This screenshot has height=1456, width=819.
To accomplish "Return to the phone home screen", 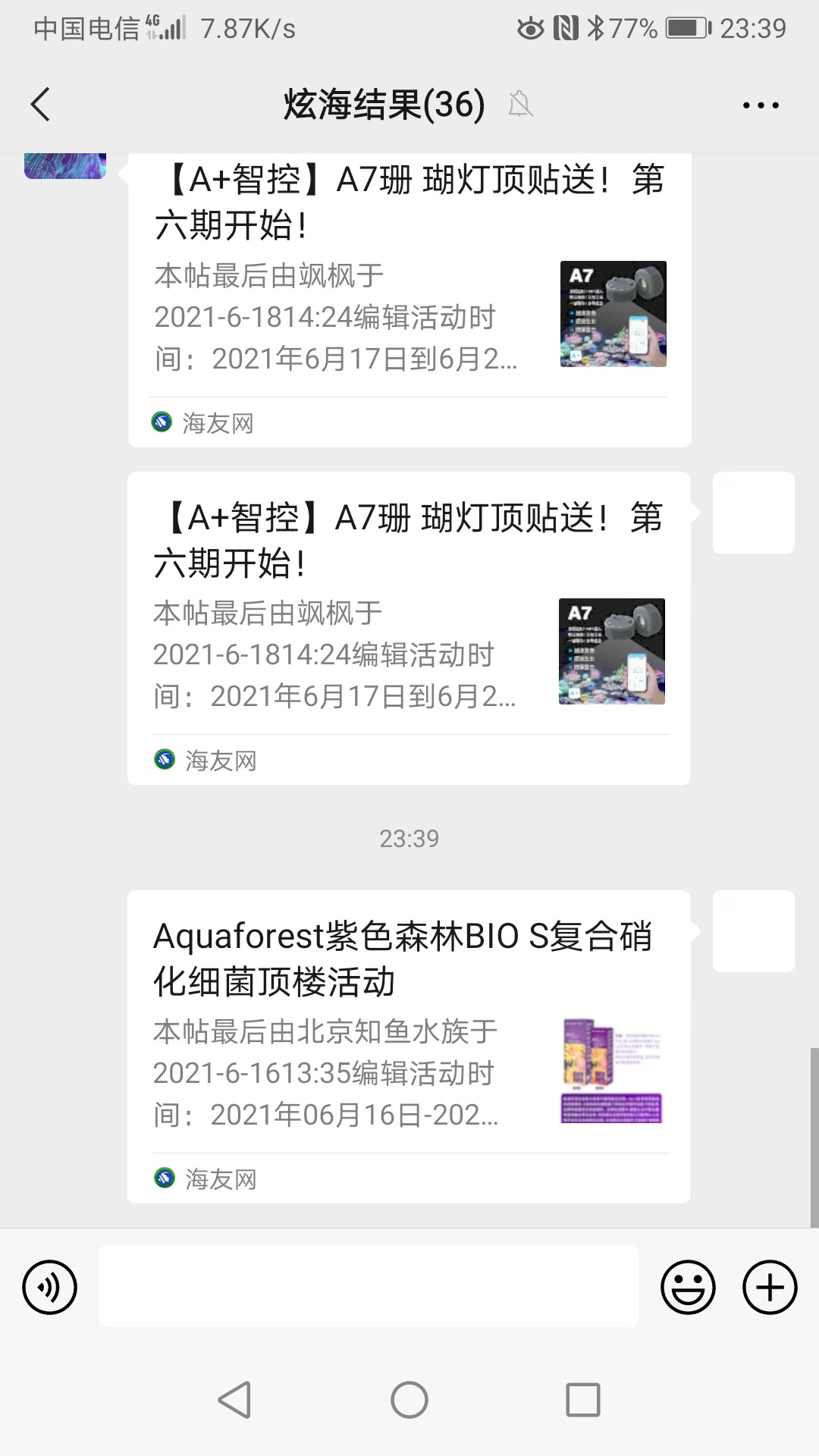I will pos(409,1399).
